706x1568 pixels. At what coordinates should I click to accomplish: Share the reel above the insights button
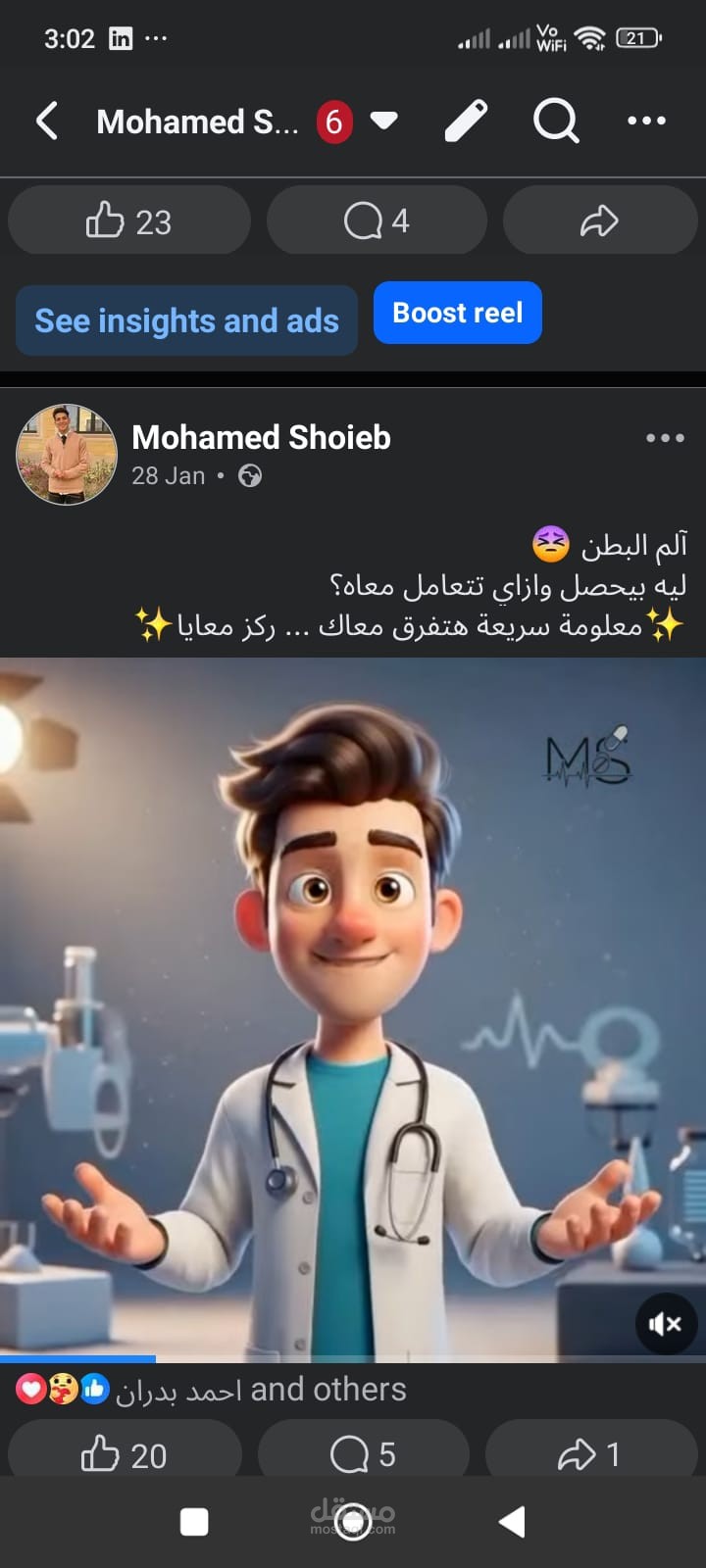(599, 220)
